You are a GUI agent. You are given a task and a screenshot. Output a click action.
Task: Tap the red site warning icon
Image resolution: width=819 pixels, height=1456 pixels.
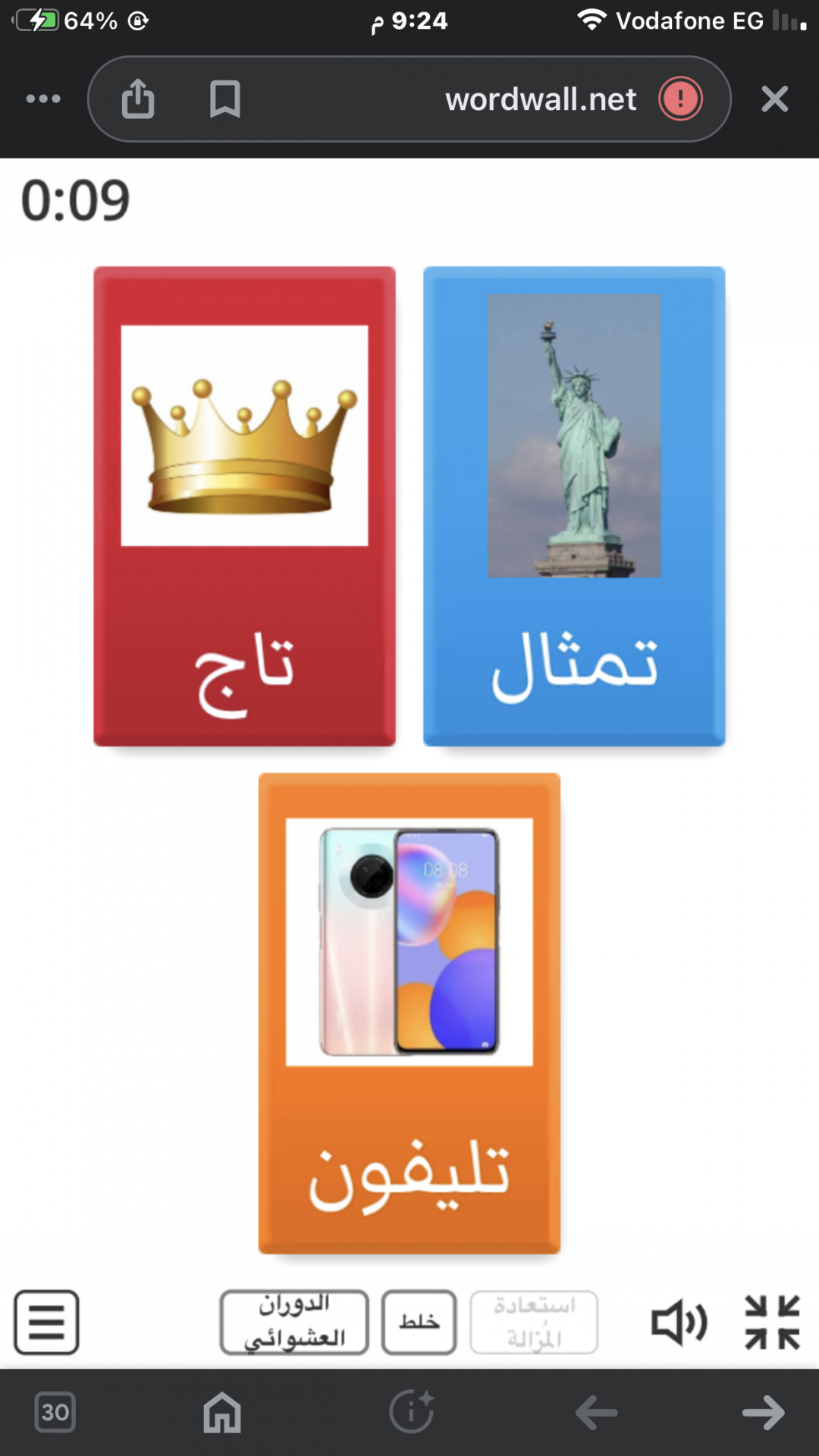coord(680,99)
